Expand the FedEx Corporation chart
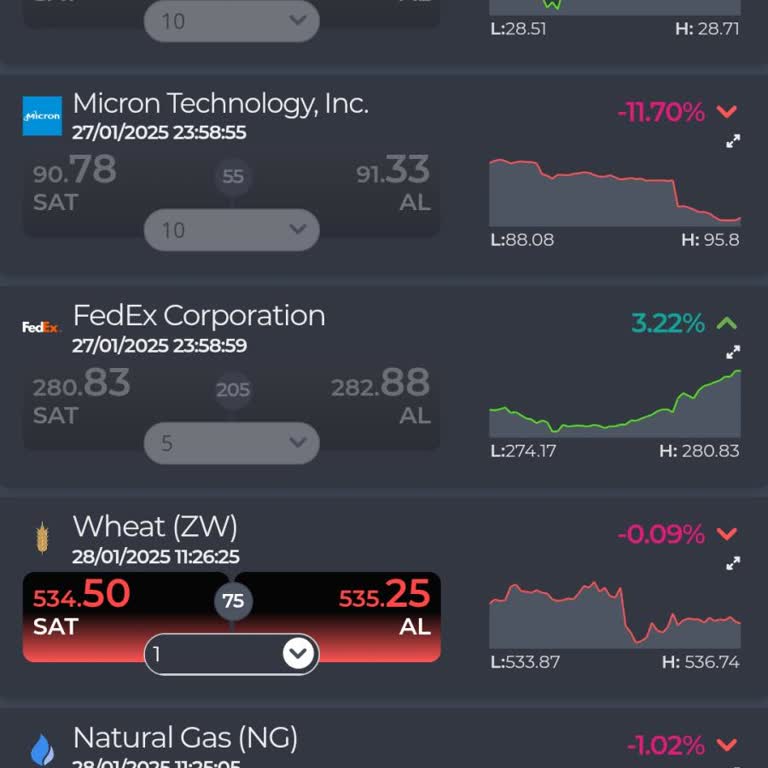The image size is (768, 768). click(733, 352)
